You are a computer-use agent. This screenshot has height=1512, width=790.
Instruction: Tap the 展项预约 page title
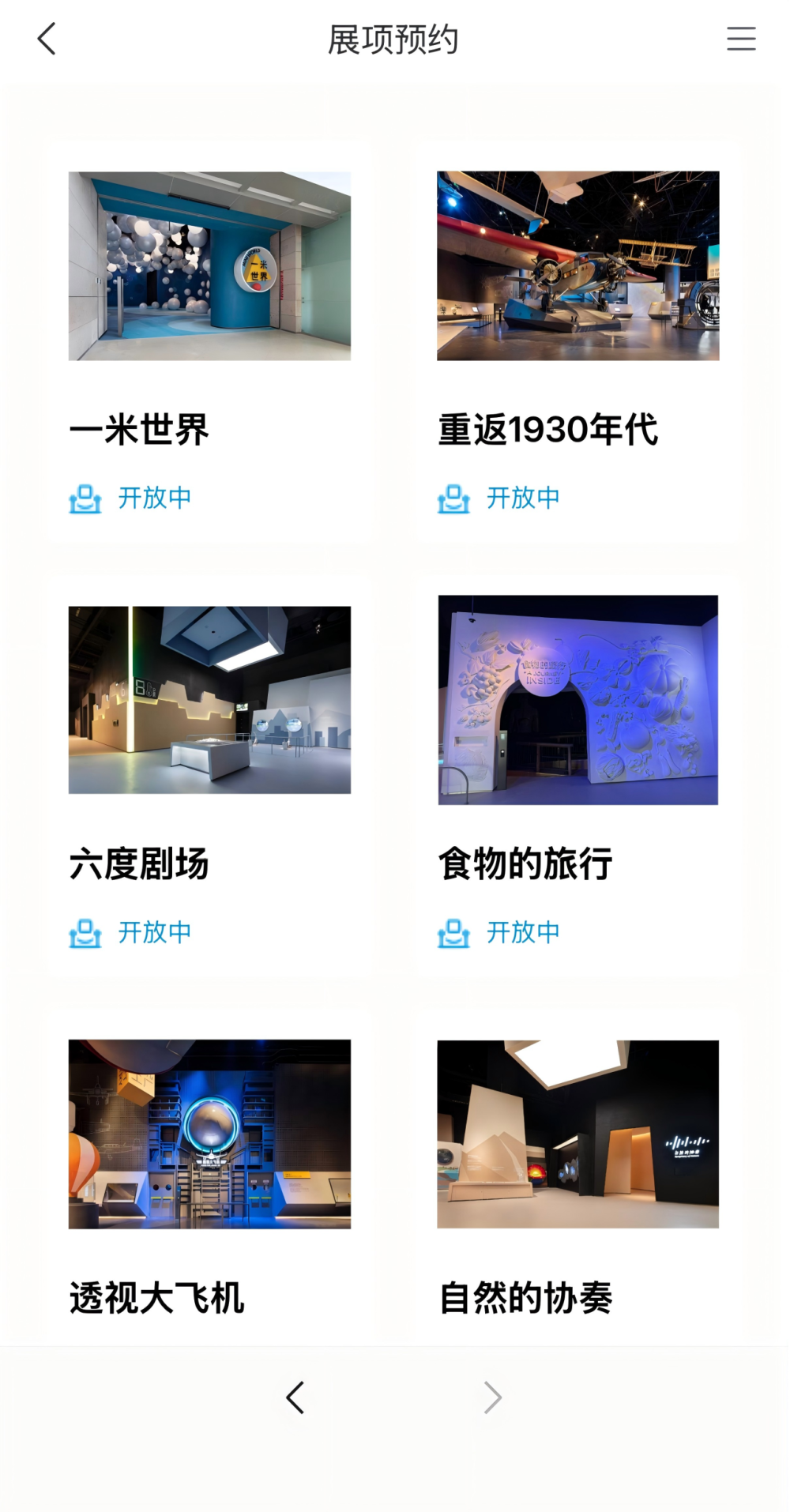point(394,38)
